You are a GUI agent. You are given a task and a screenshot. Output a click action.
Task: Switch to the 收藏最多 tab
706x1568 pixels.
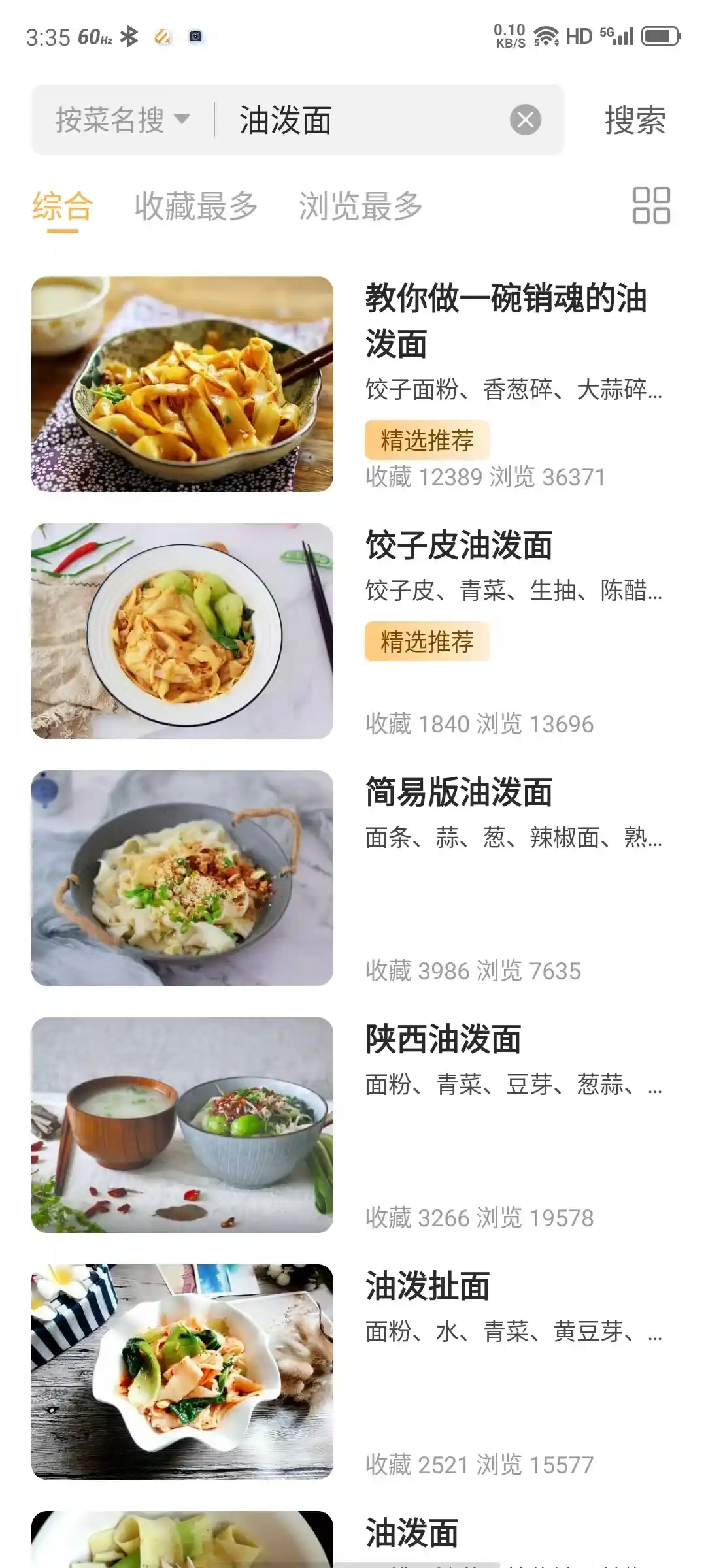(196, 206)
